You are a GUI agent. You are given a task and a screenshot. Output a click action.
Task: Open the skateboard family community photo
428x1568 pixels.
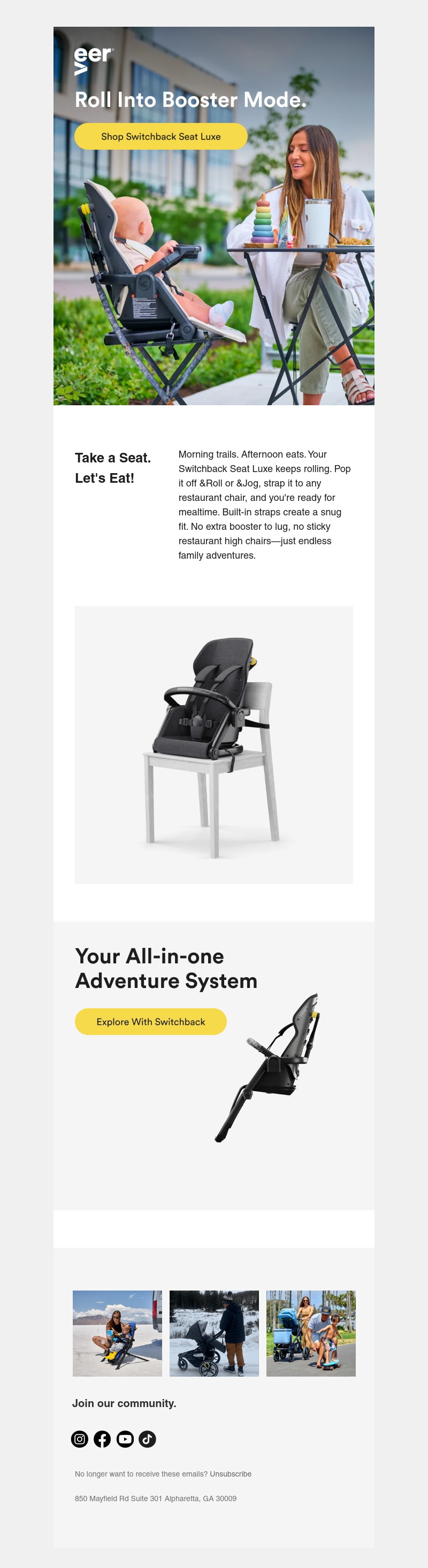(x=310, y=1333)
